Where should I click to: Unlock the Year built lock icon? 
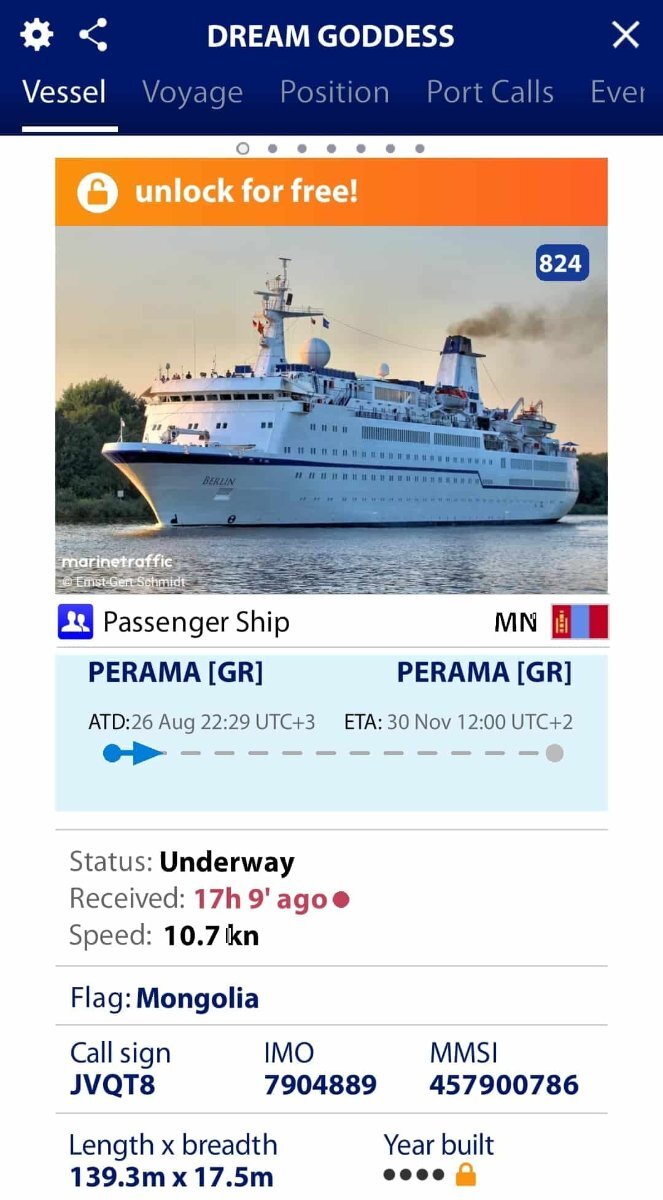(465, 1176)
